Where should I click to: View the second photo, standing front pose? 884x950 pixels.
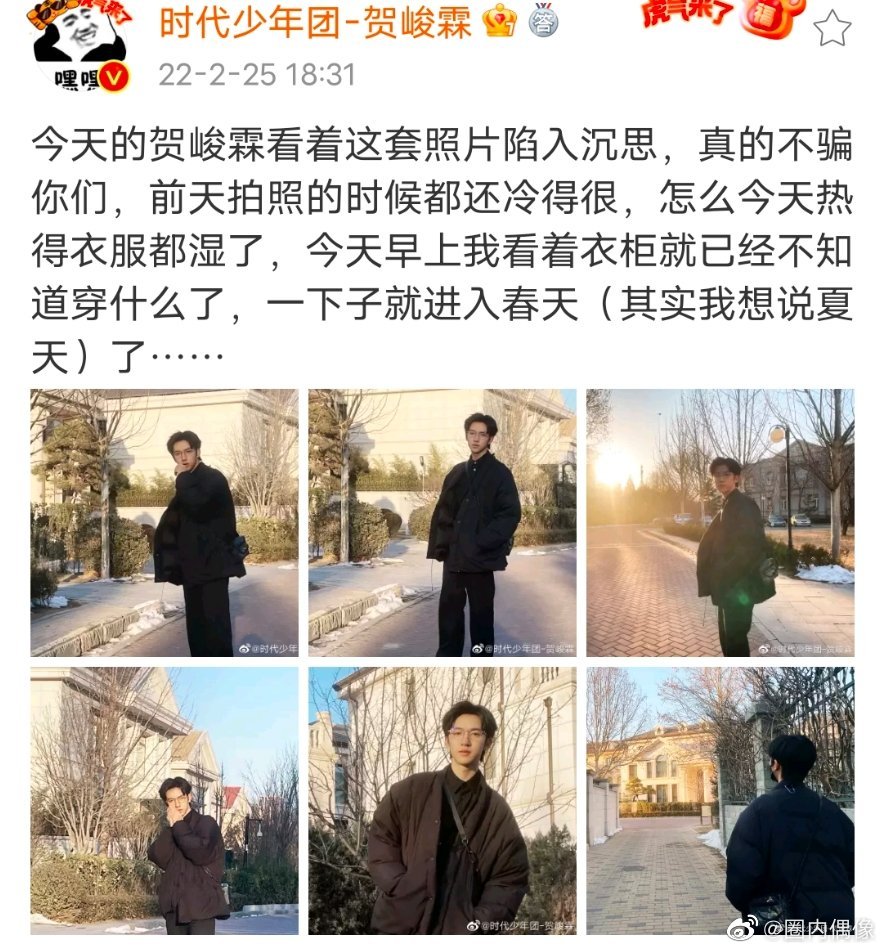coord(442,522)
